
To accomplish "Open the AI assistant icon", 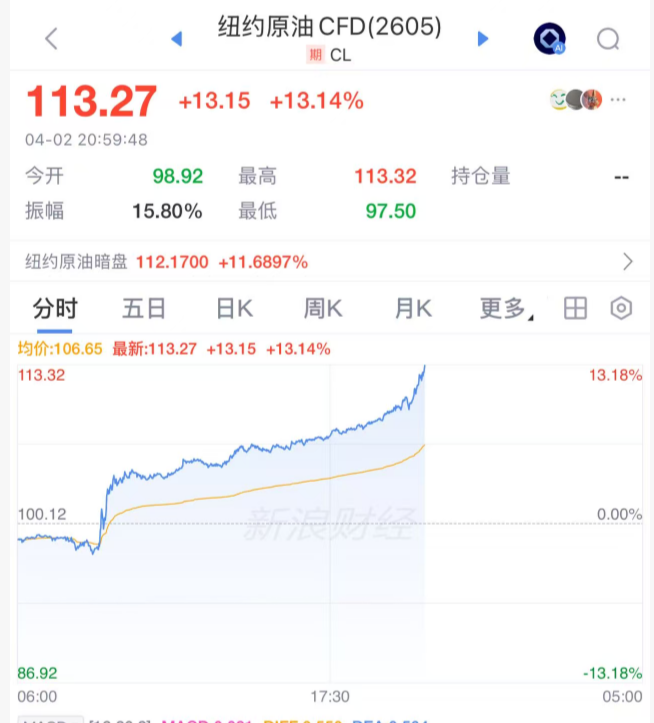I will tap(549, 39).
